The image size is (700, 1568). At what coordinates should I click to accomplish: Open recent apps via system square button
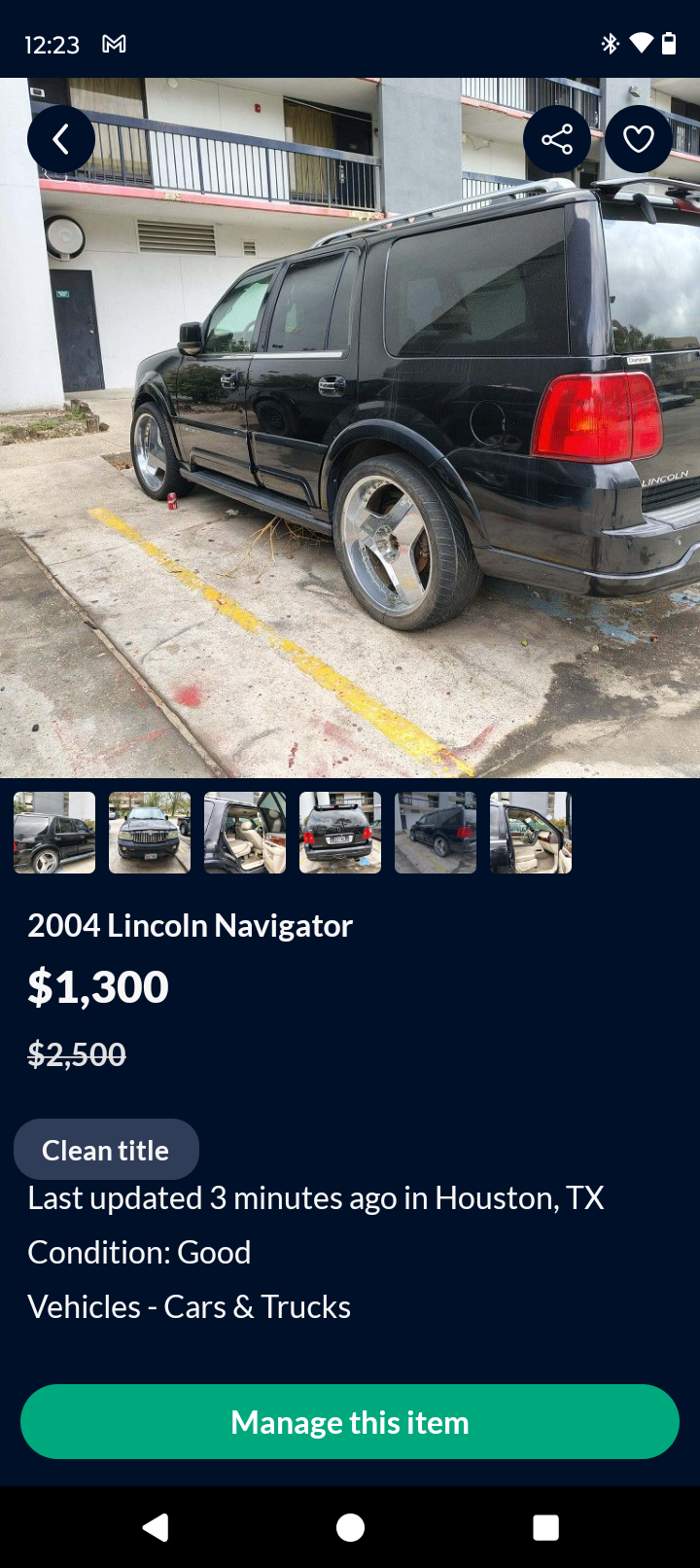tap(546, 1527)
